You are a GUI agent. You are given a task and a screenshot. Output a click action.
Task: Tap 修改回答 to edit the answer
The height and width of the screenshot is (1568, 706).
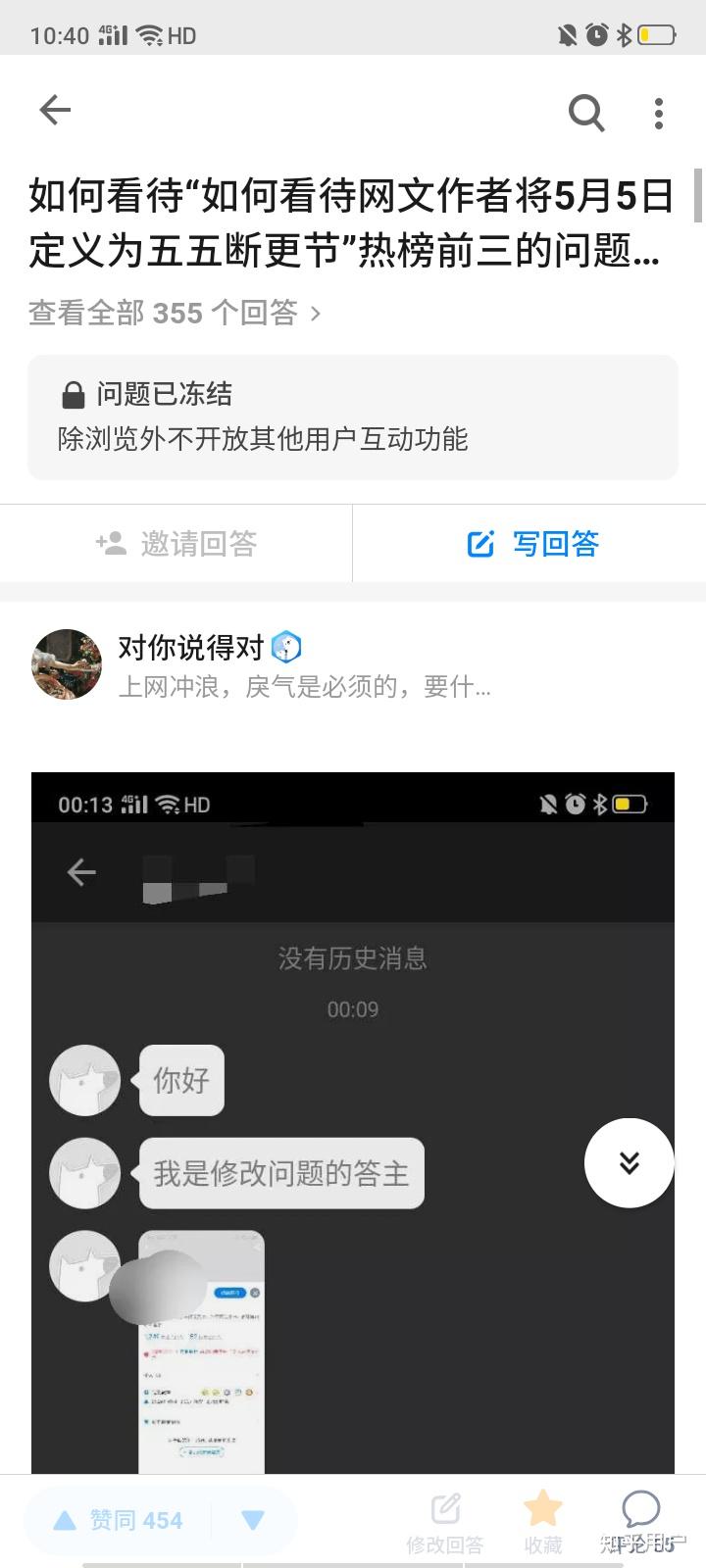(445, 1522)
